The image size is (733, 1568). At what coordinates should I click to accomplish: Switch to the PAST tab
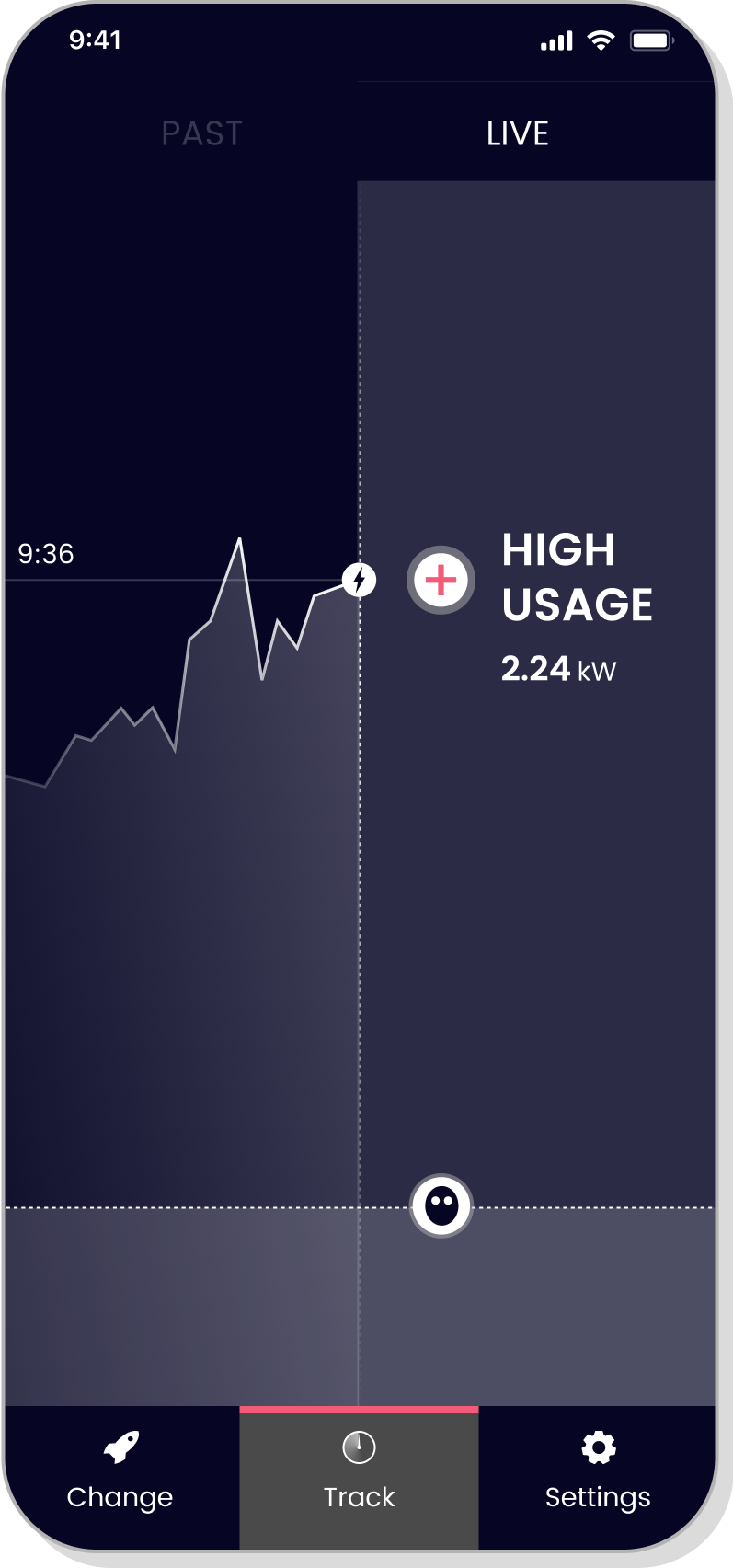[x=201, y=133]
